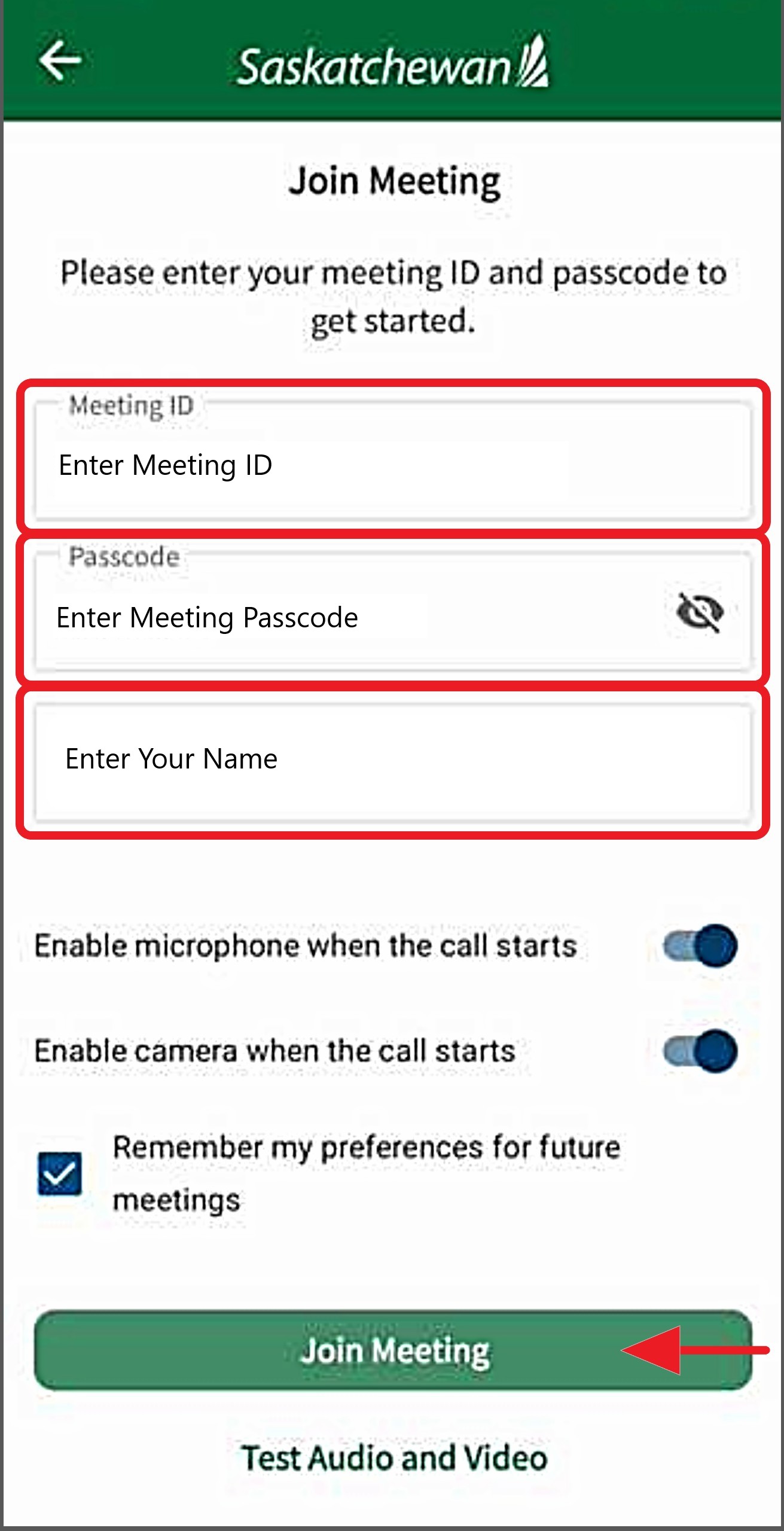Tap the green Join Meeting button
Viewport: 784px width, 1531px height.
tap(392, 1350)
